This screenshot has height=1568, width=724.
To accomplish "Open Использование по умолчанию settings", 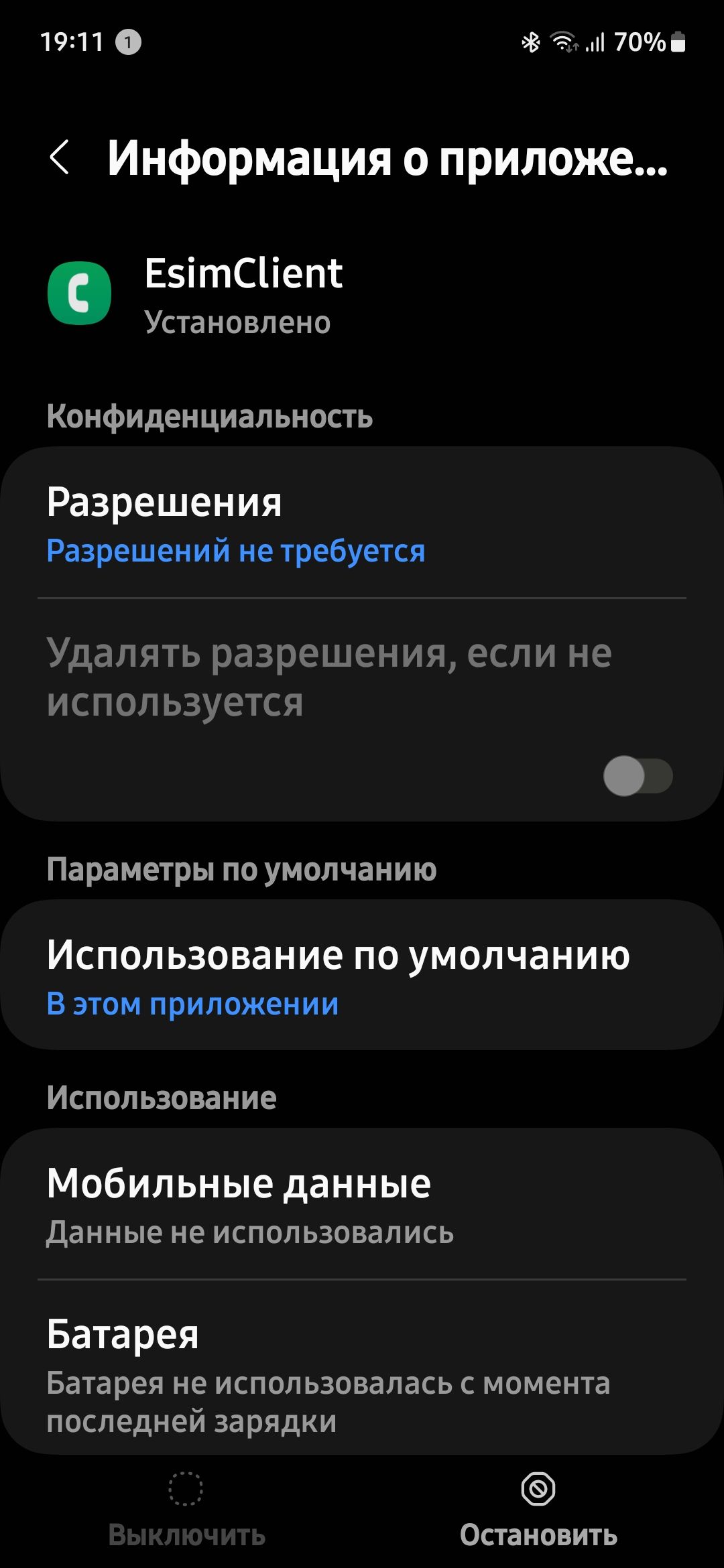I will click(x=362, y=976).
